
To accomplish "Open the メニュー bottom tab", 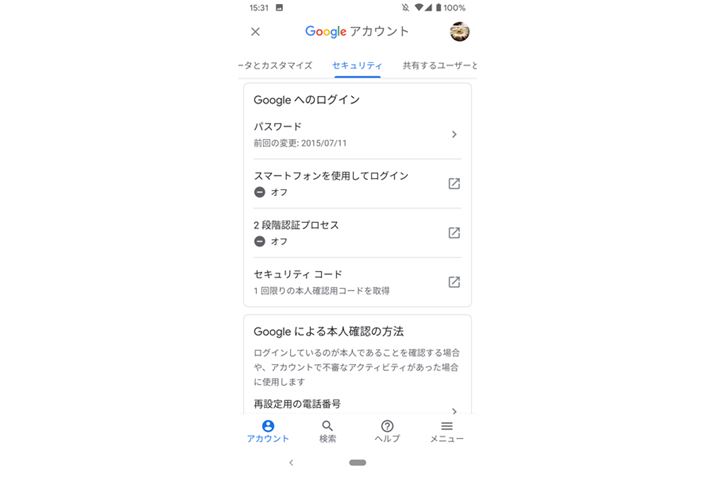I will click(x=447, y=431).
